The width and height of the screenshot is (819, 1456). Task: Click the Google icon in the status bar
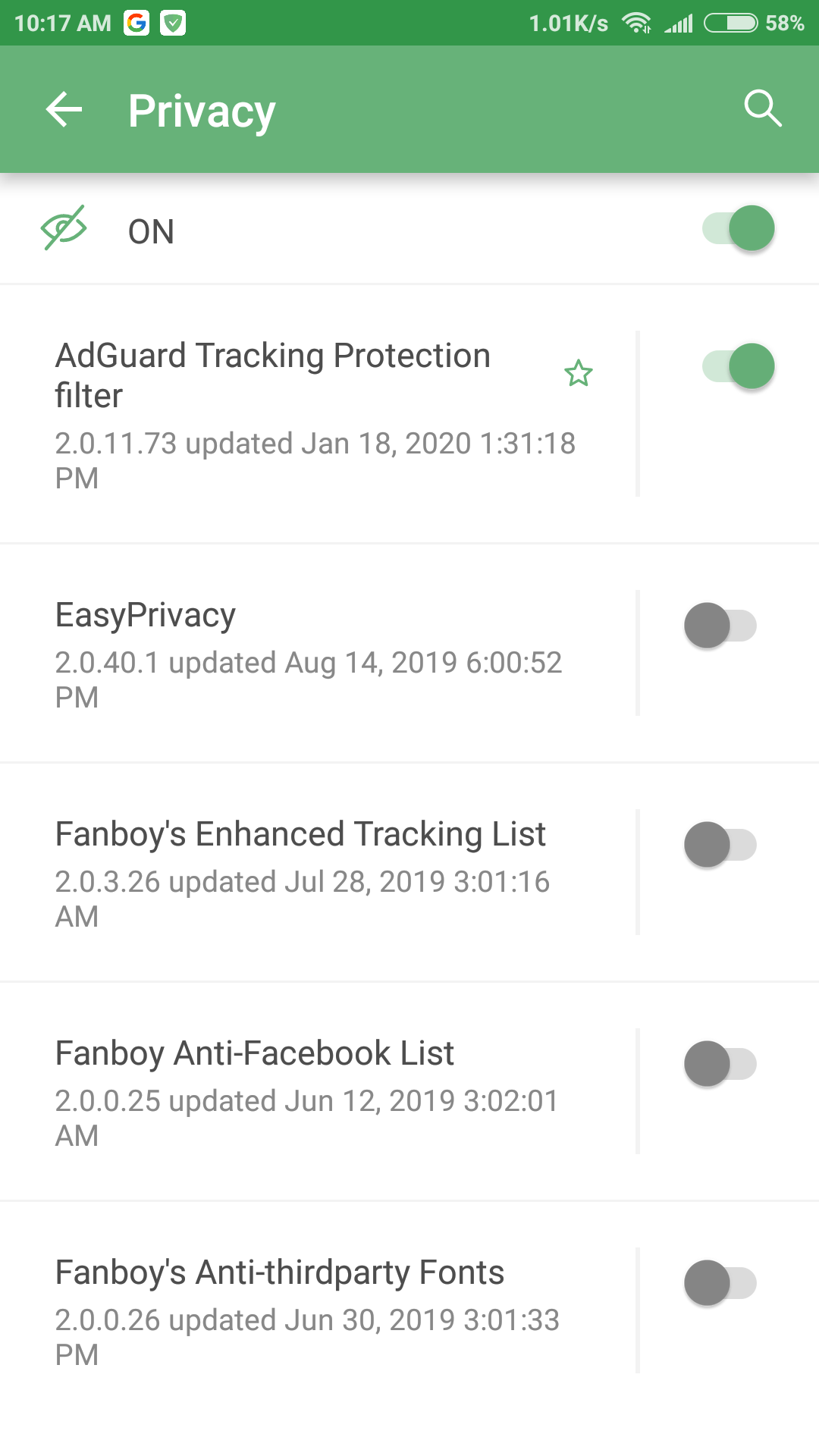click(x=136, y=23)
